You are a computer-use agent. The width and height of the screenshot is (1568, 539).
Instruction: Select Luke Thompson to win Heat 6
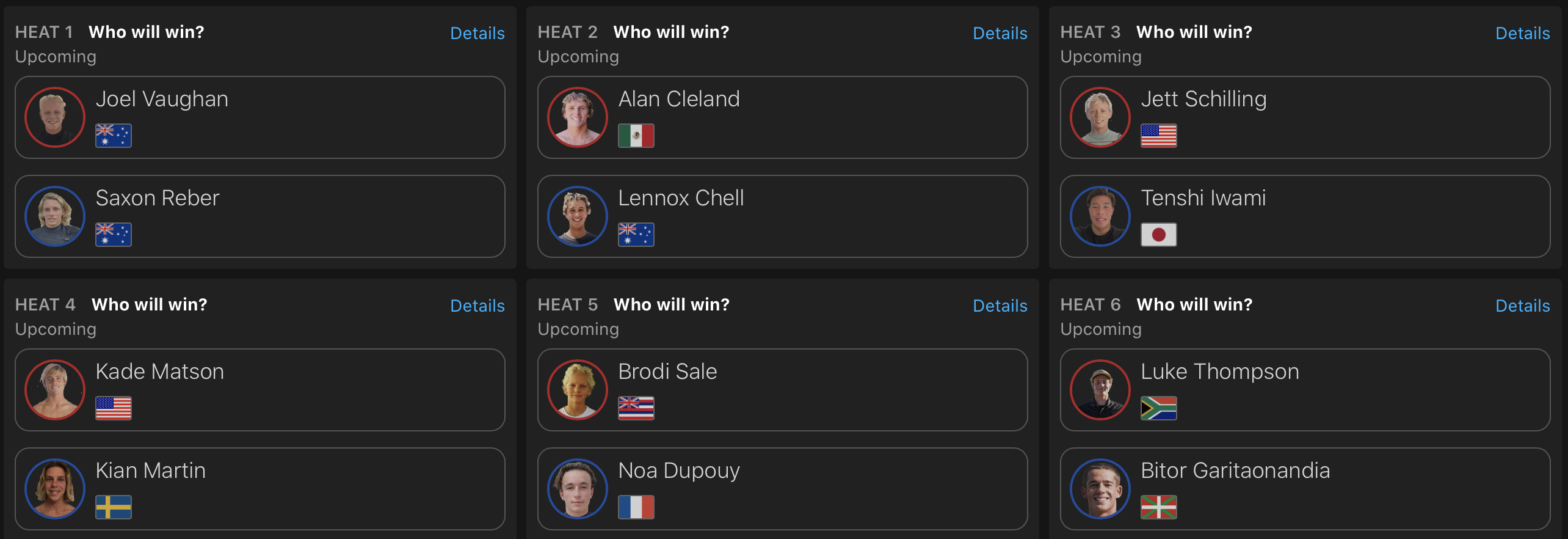pos(1305,390)
